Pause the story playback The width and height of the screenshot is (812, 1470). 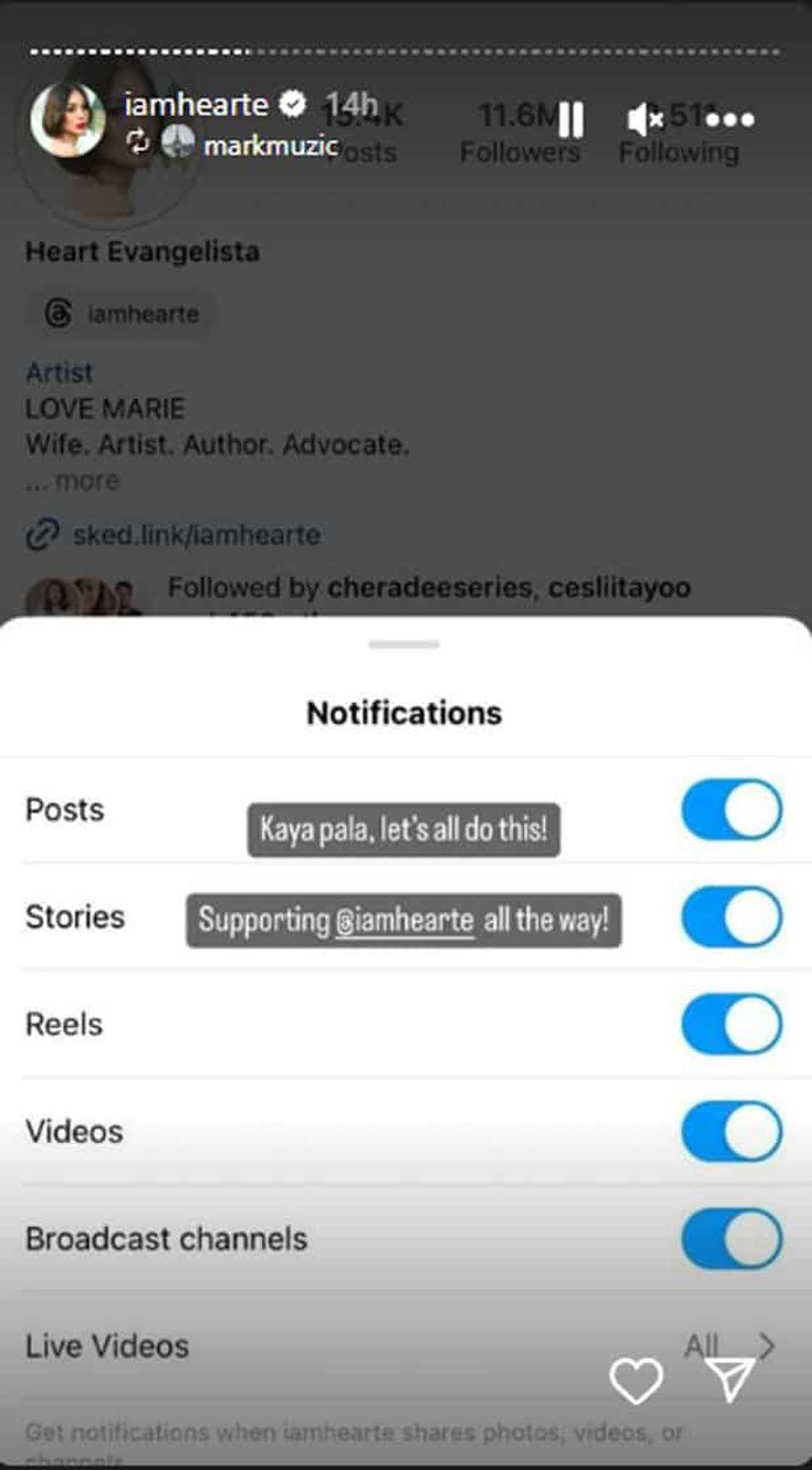click(571, 120)
